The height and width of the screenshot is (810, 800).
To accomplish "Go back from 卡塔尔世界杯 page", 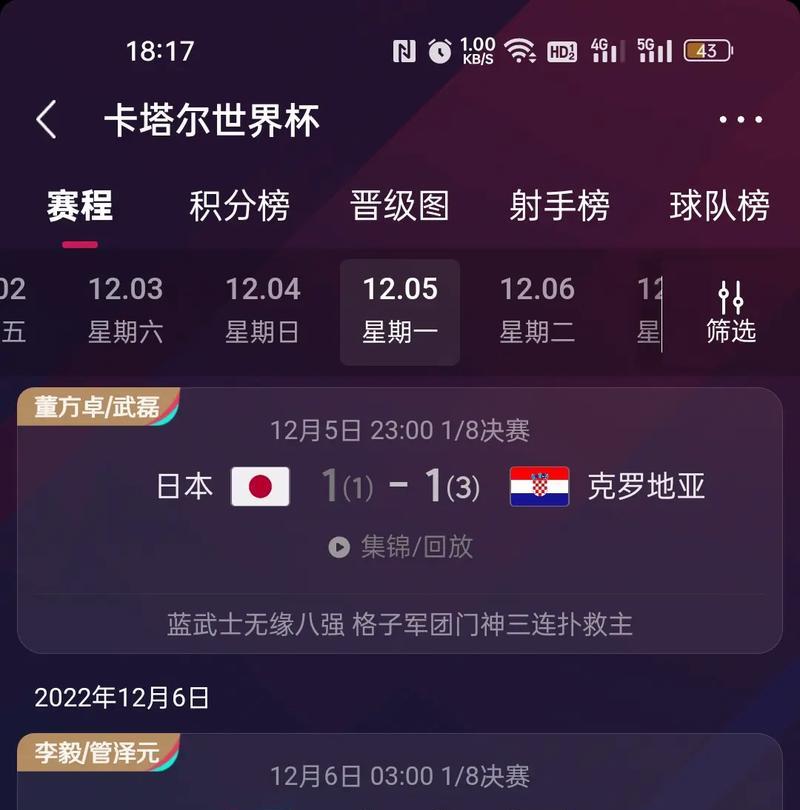I will tap(46, 121).
